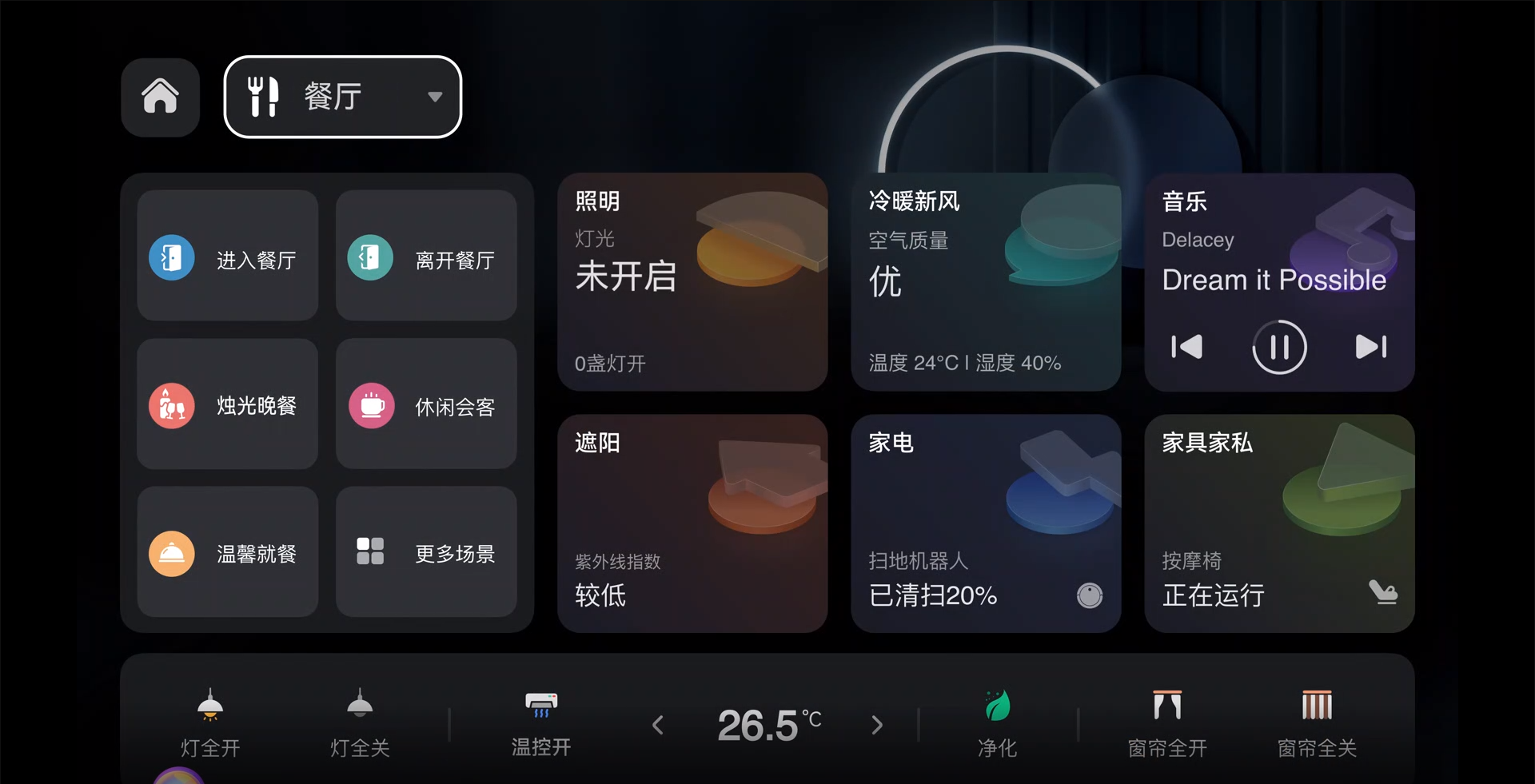
Task: Go to the home screen
Action: pyautogui.click(x=160, y=97)
